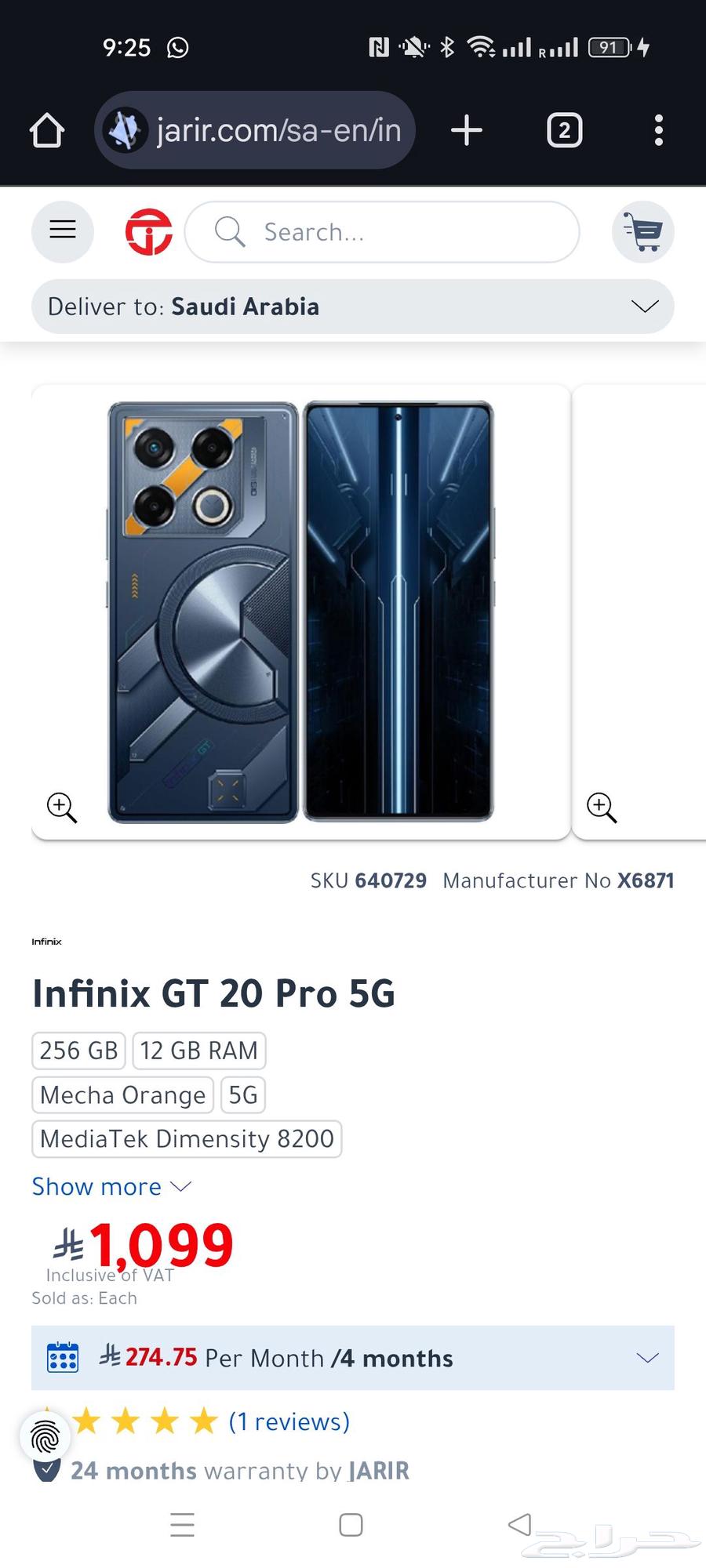Tap the search input field
706x1568 pixels.
(x=380, y=232)
